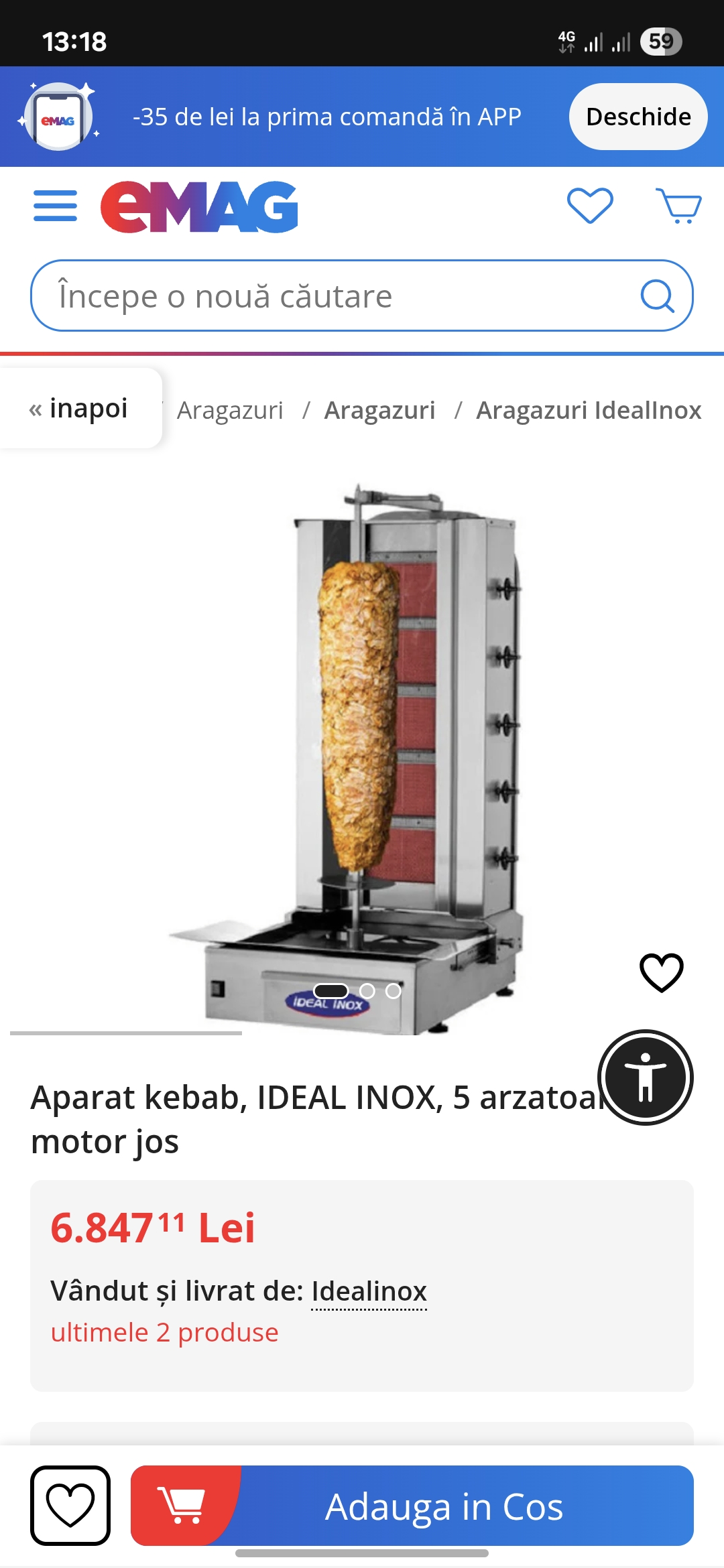The width and height of the screenshot is (724, 1568).
Task: Open the hamburger menu
Action: [55, 206]
